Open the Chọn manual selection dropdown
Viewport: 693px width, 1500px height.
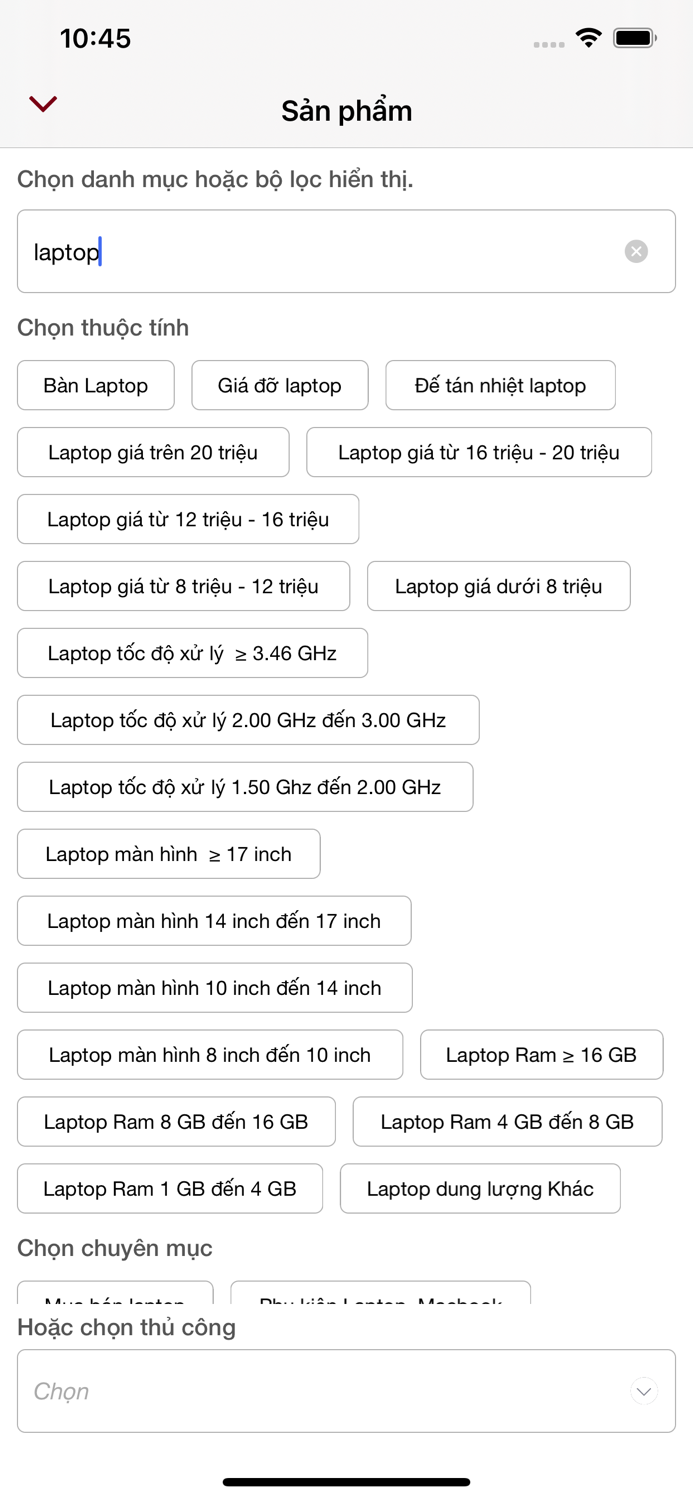pos(346,1391)
